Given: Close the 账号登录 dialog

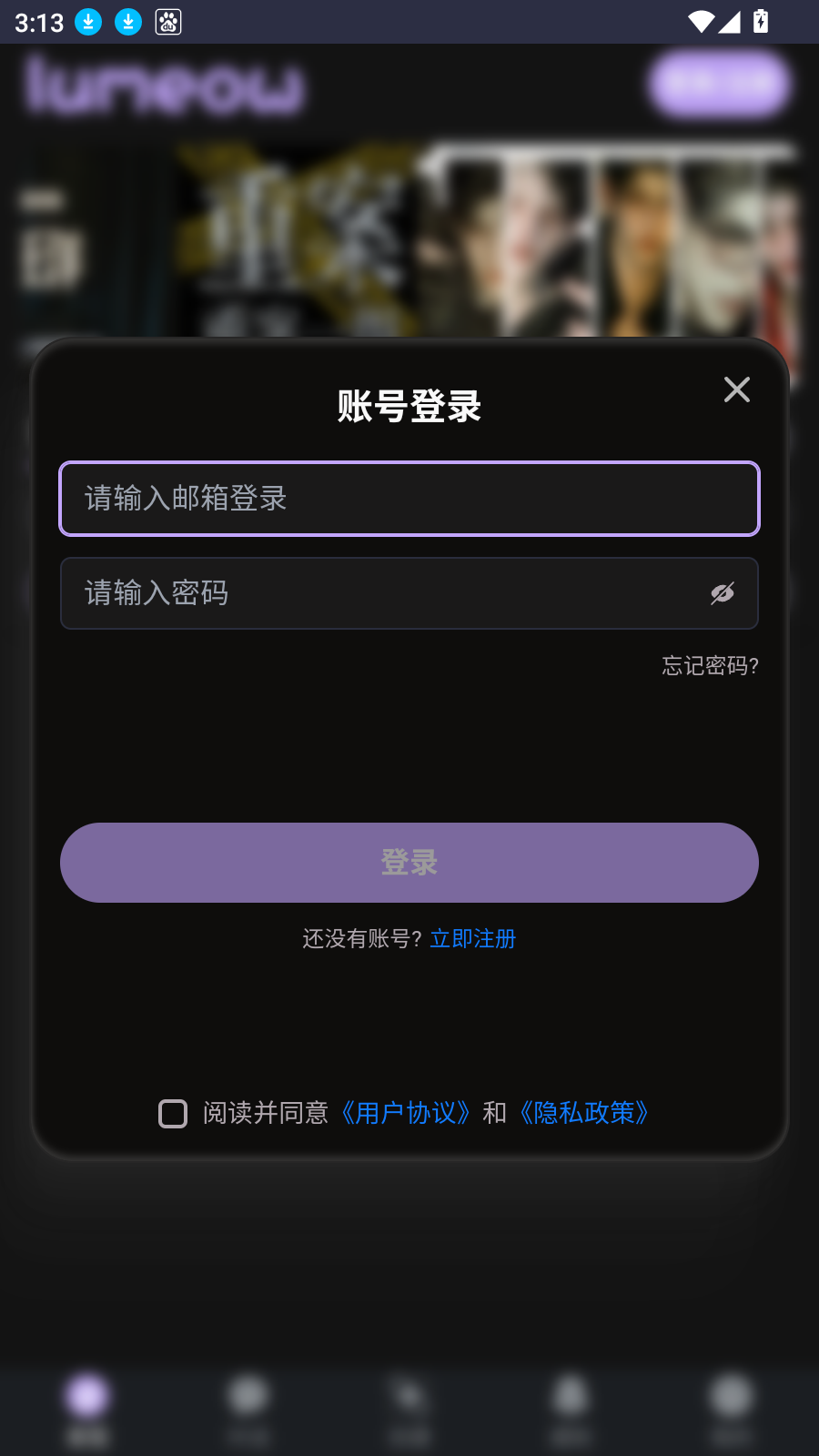Looking at the screenshot, I should [x=736, y=389].
